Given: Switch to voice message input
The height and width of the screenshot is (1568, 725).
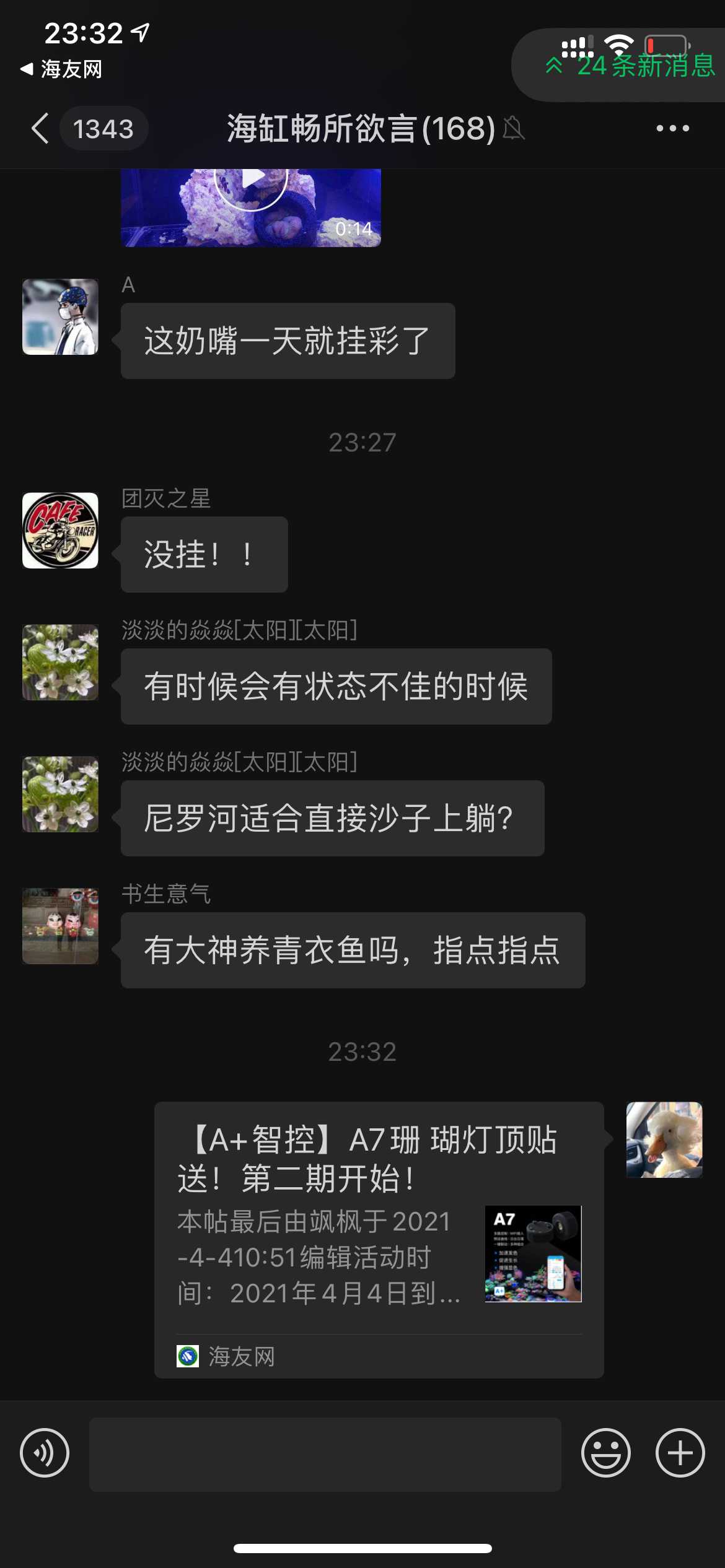Looking at the screenshot, I should [x=45, y=1453].
